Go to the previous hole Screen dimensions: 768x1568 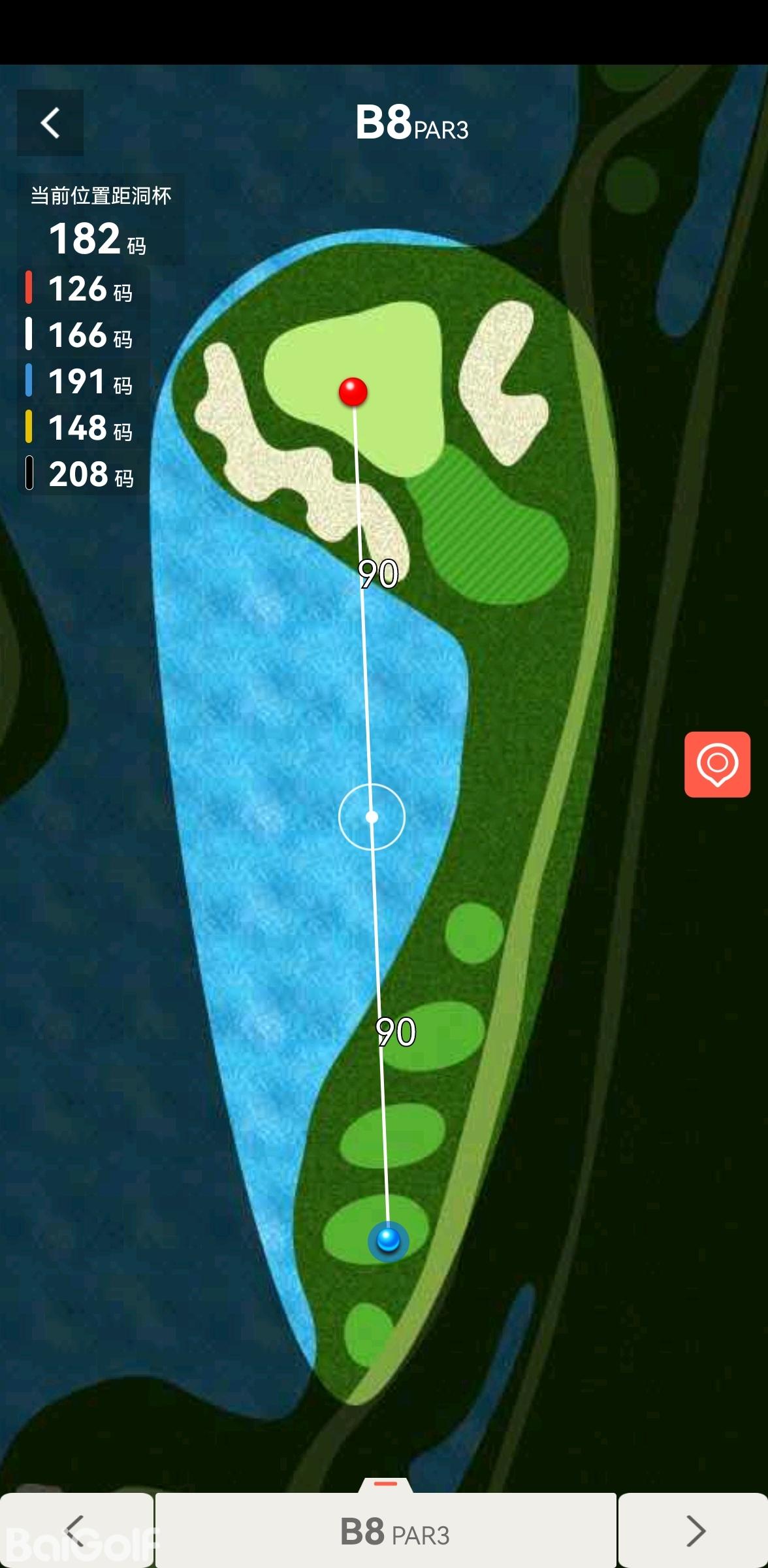pyautogui.click(x=76, y=1530)
